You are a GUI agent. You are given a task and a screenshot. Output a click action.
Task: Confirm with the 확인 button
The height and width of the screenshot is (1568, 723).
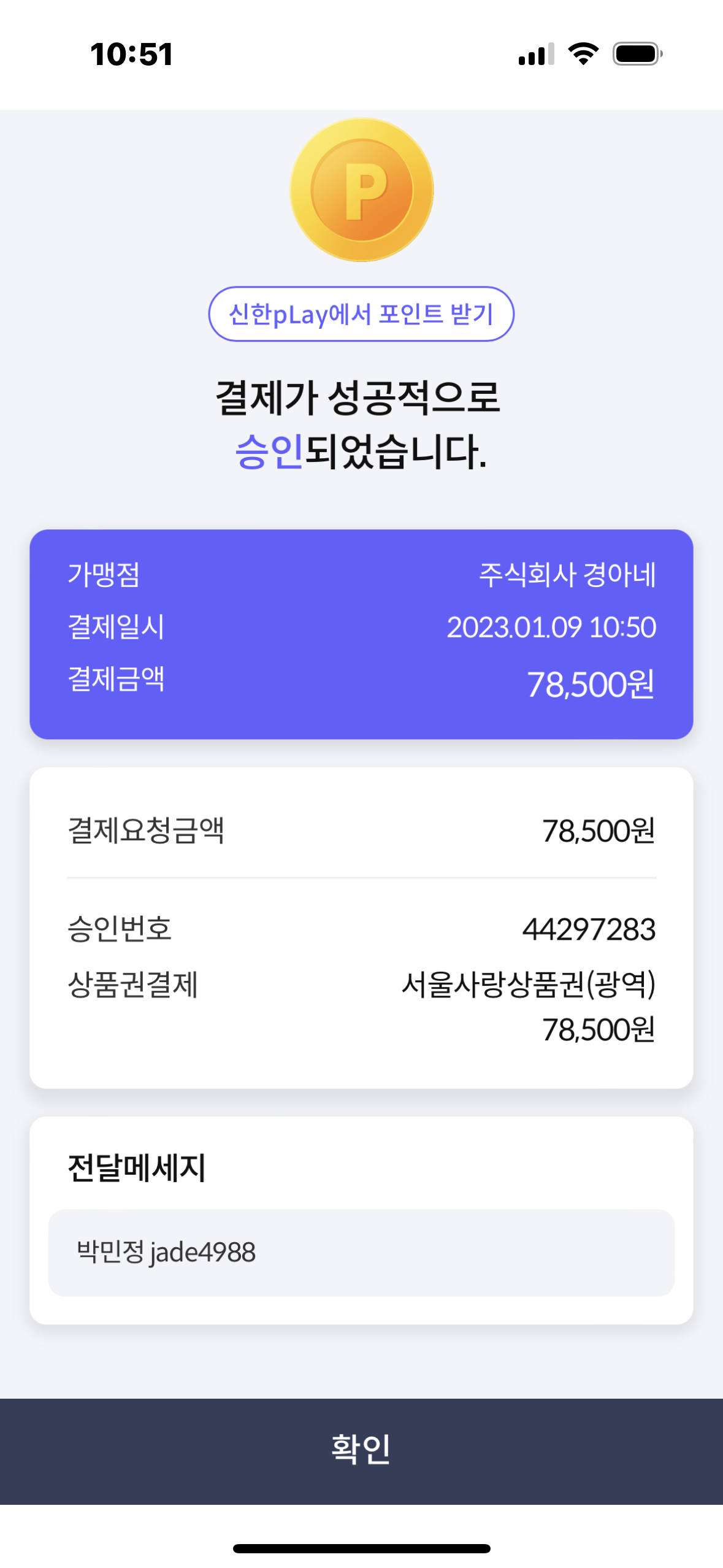(361, 1451)
